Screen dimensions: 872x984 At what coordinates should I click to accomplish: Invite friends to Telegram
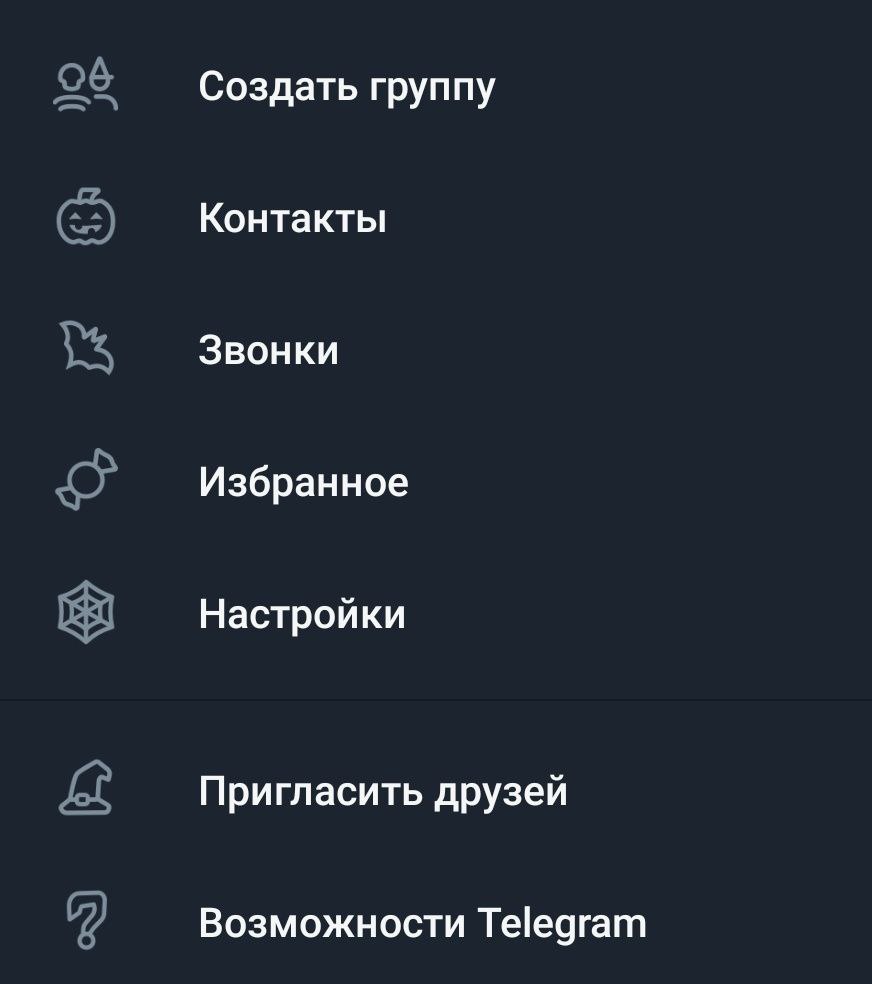[381, 790]
